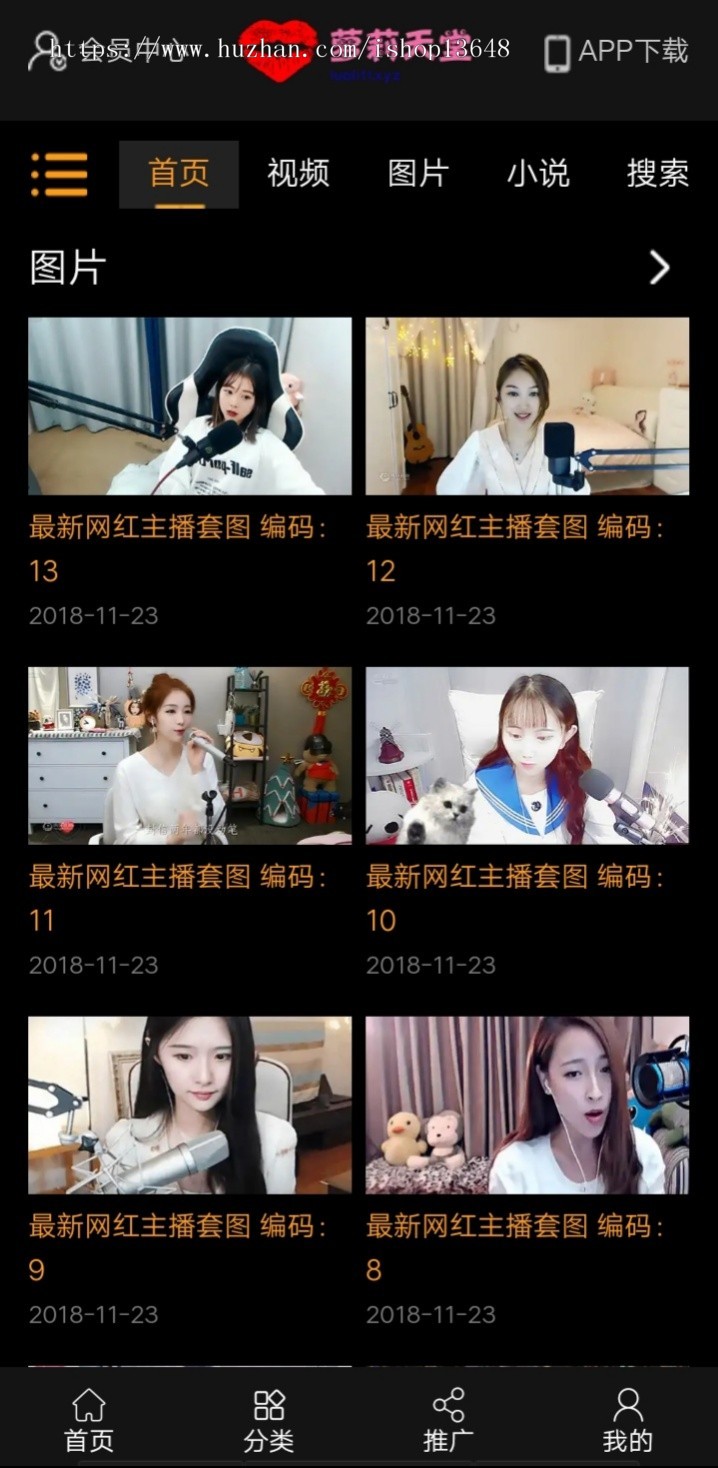Open photo set with code 13
The image size is (718, 1468).
(x=190, y=406)
